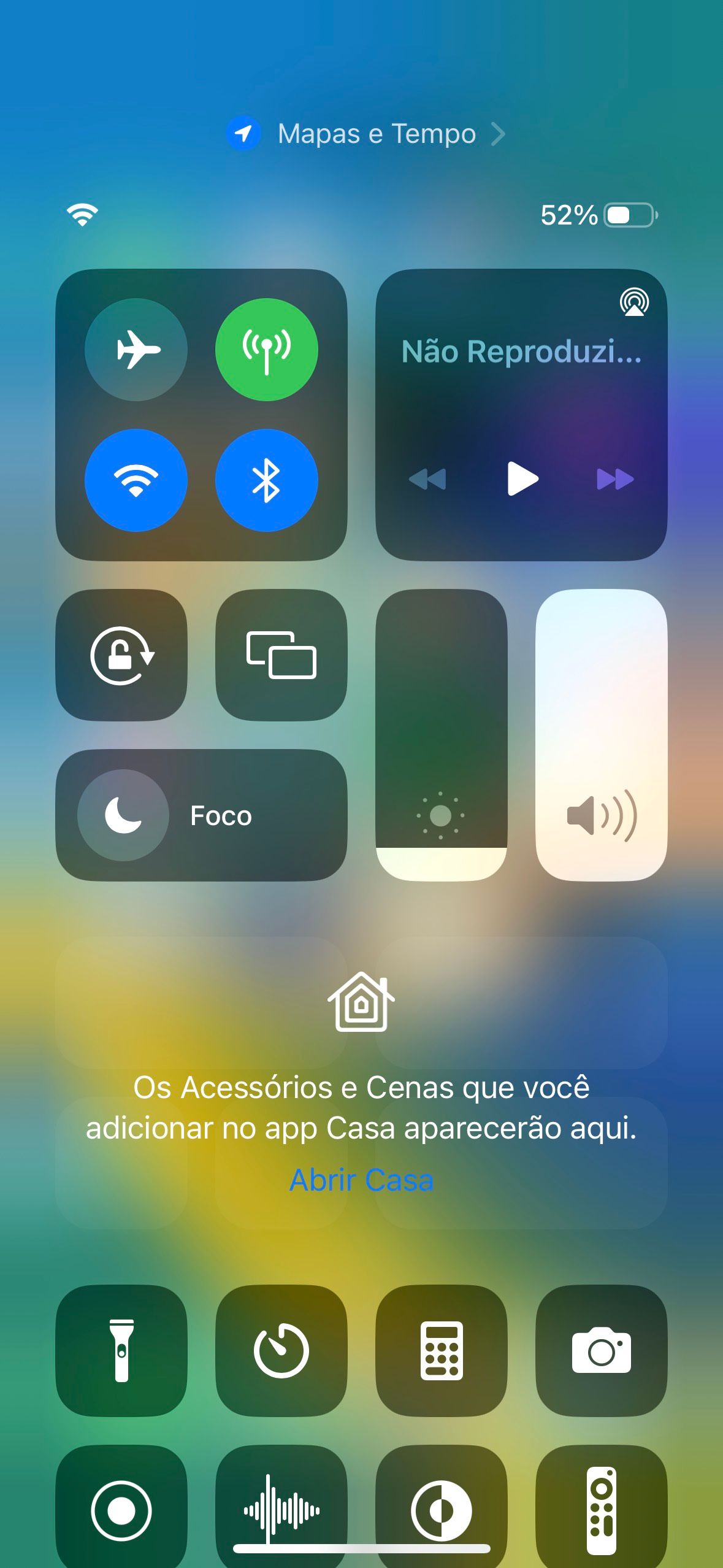Switch off Bluetooth
This screenshot has width=723, height=1568.
[x=266, y=480]
